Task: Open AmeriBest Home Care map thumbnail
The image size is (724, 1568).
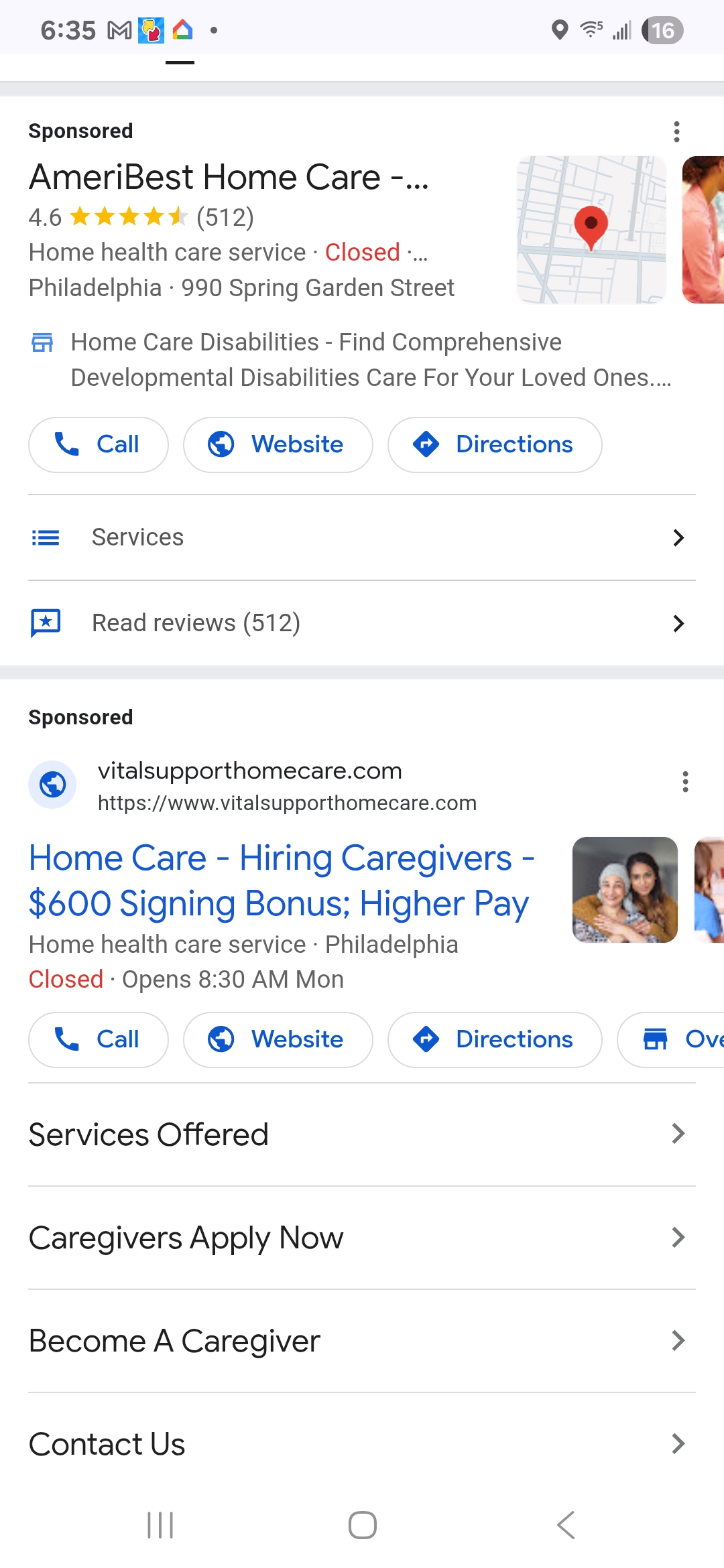Action: point(591,230)
